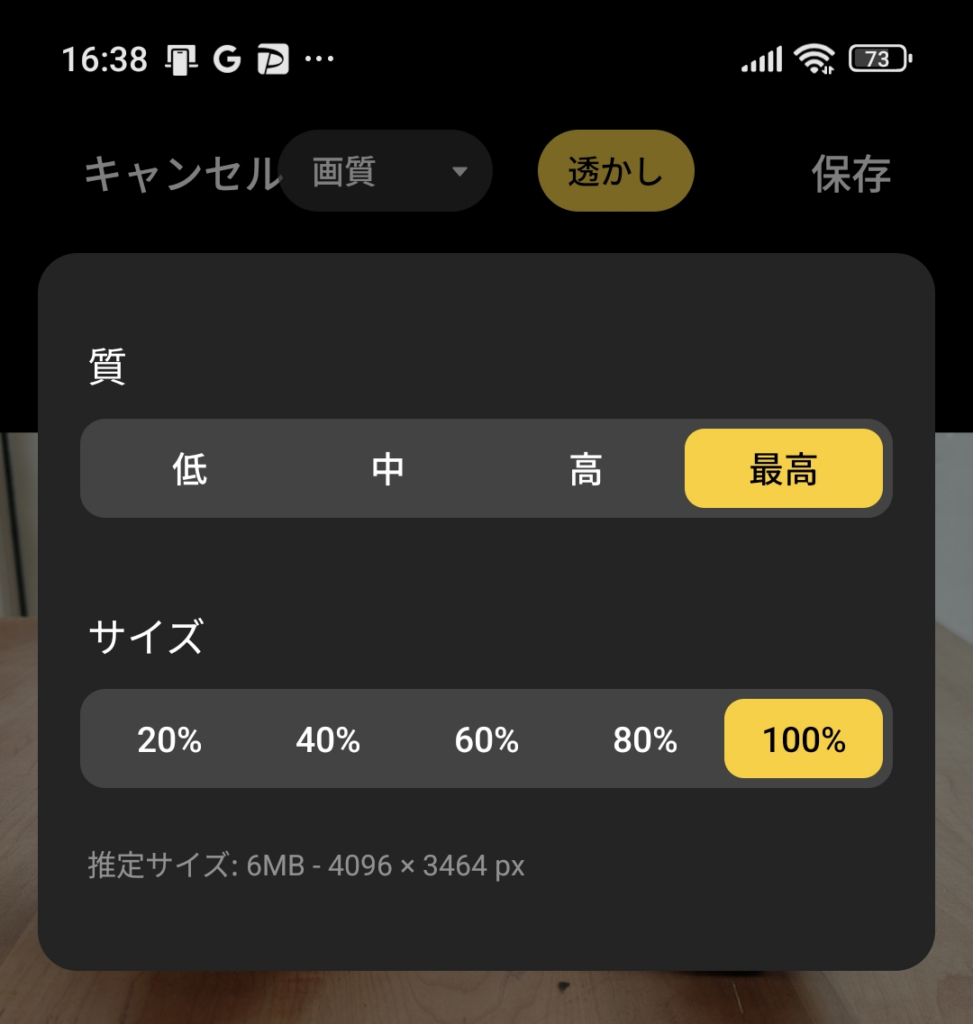Tap 保存 to save the image
The width and height of the screenshot is (973, 1024).
pos(850,174)
